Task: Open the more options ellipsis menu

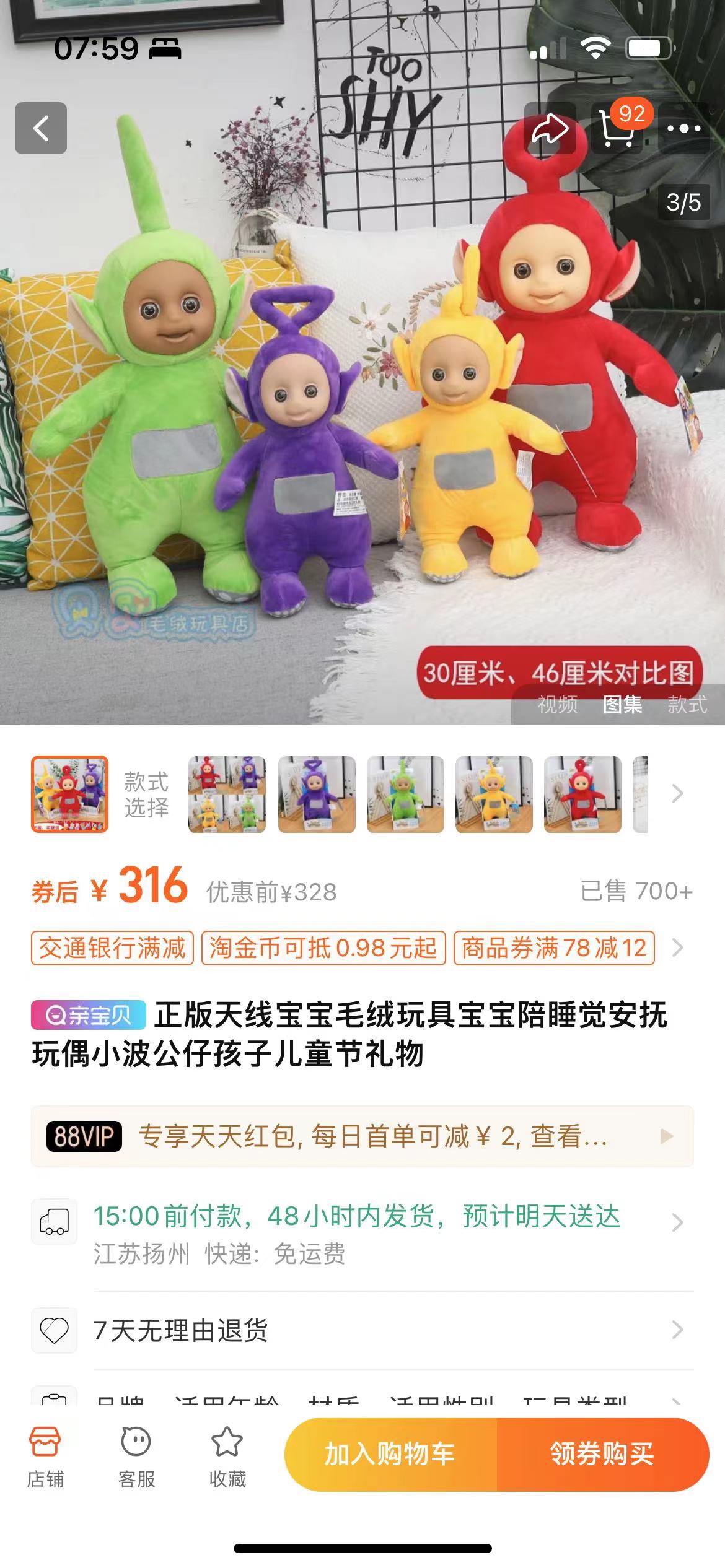Action: pyautogui.click(x=685, y=128)
